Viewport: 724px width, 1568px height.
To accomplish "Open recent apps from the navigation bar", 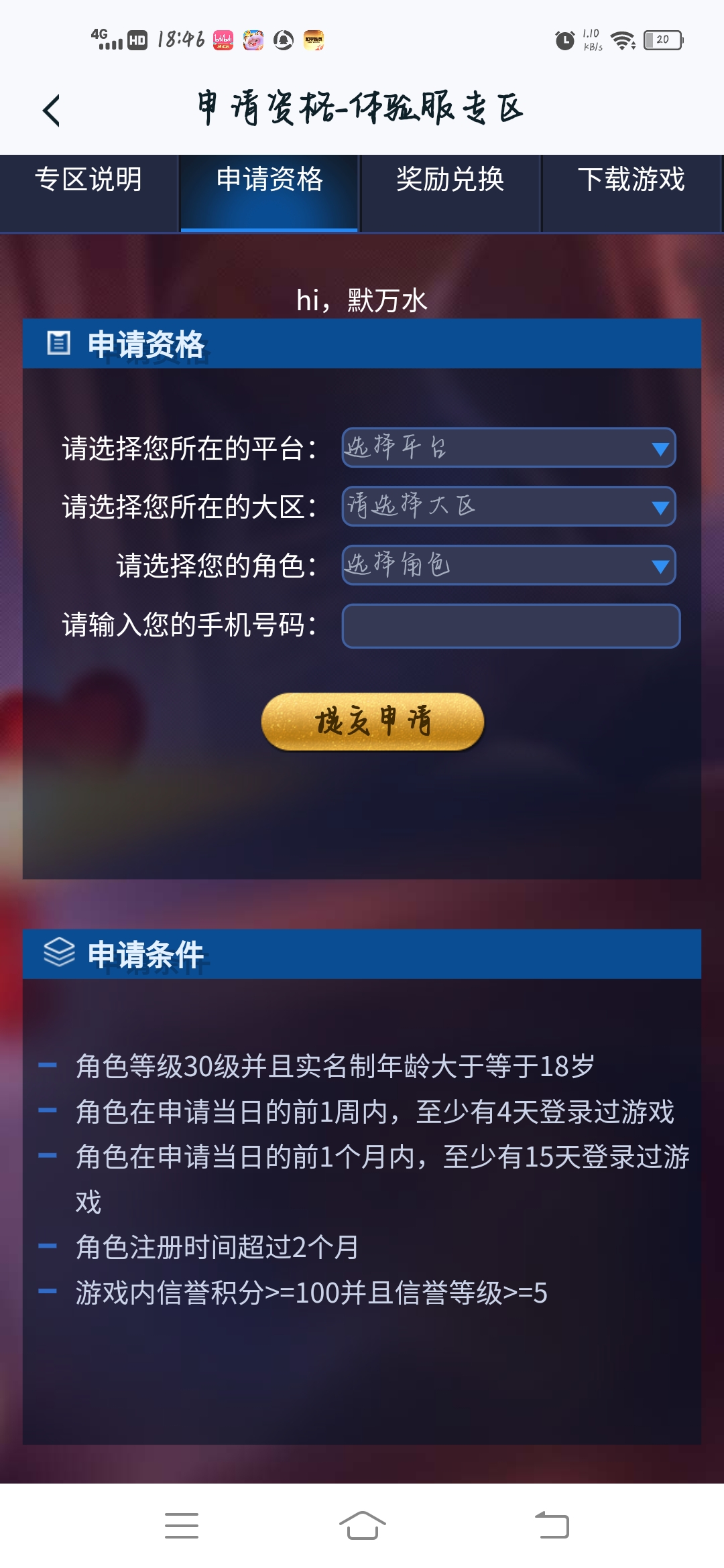I will click(x=182, y=1526).
